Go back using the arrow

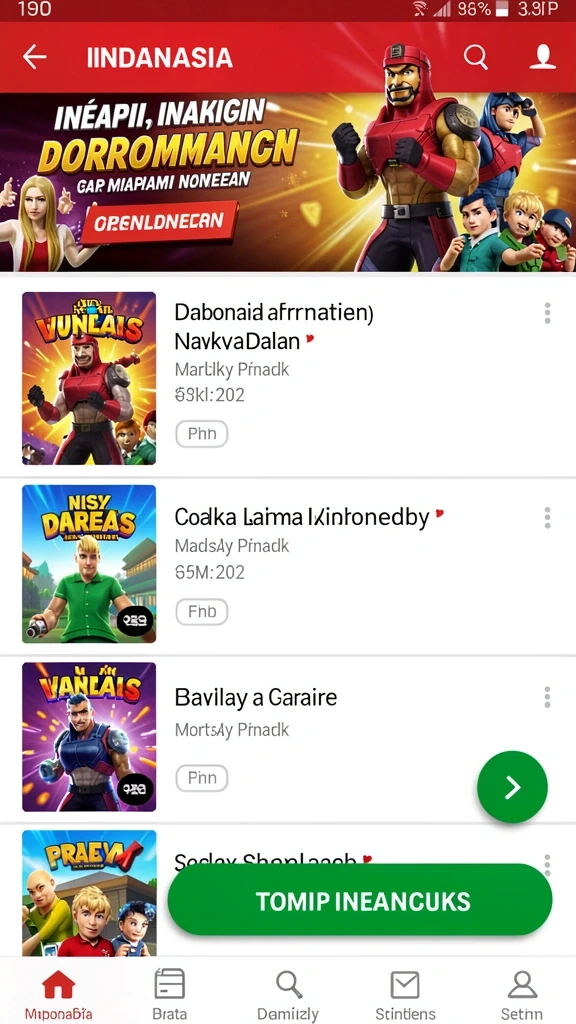[x=35, y=57]
